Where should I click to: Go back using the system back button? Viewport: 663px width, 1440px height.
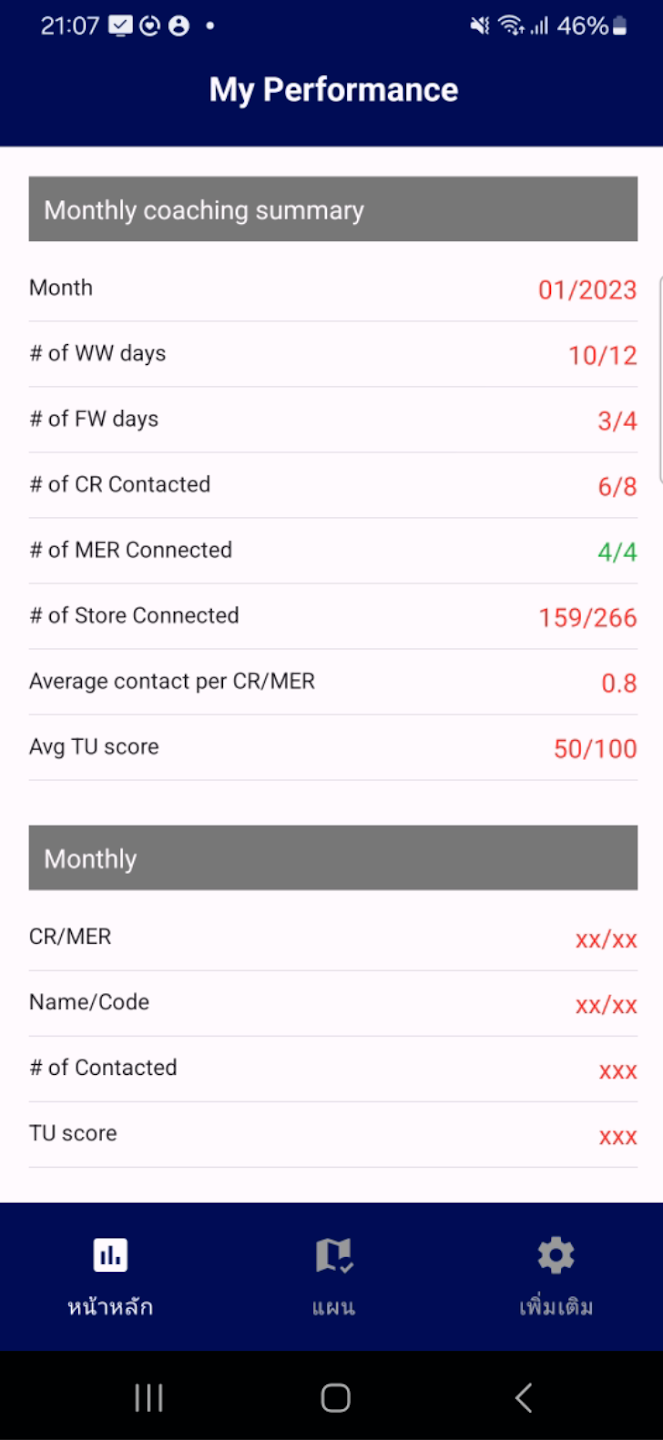pyautogui.click(x=522, y=1397)
